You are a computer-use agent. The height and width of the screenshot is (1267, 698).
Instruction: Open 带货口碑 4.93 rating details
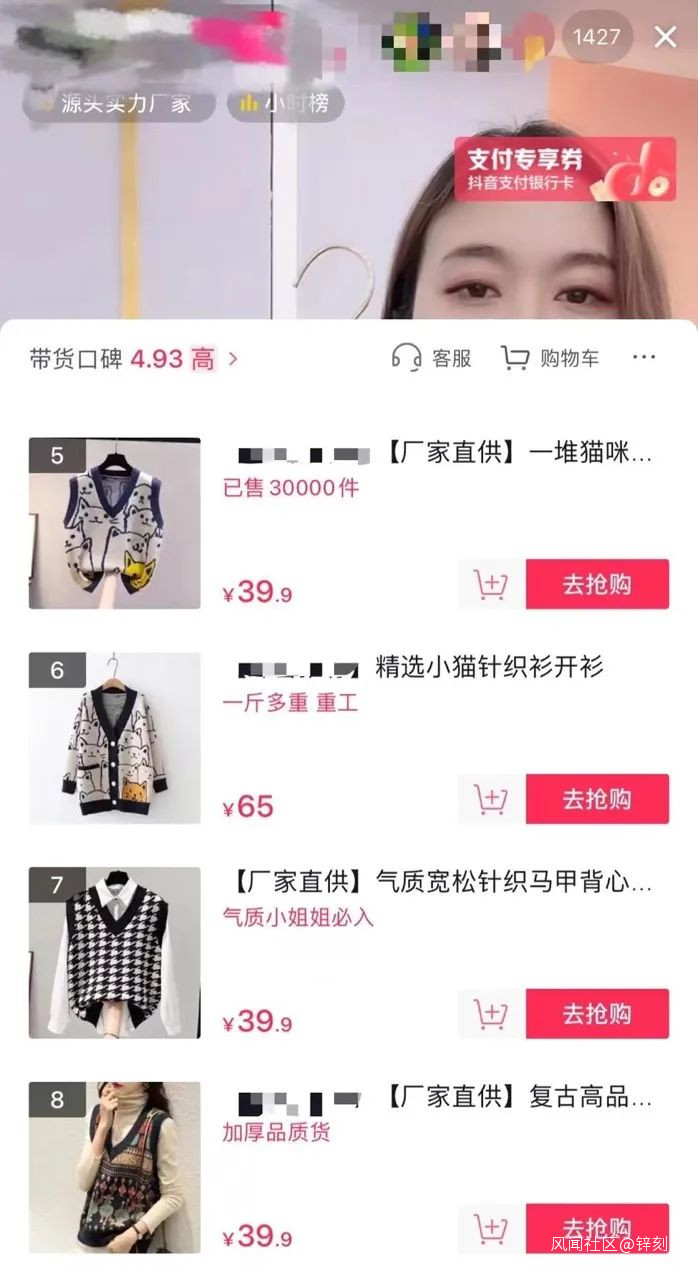(134, 359)
